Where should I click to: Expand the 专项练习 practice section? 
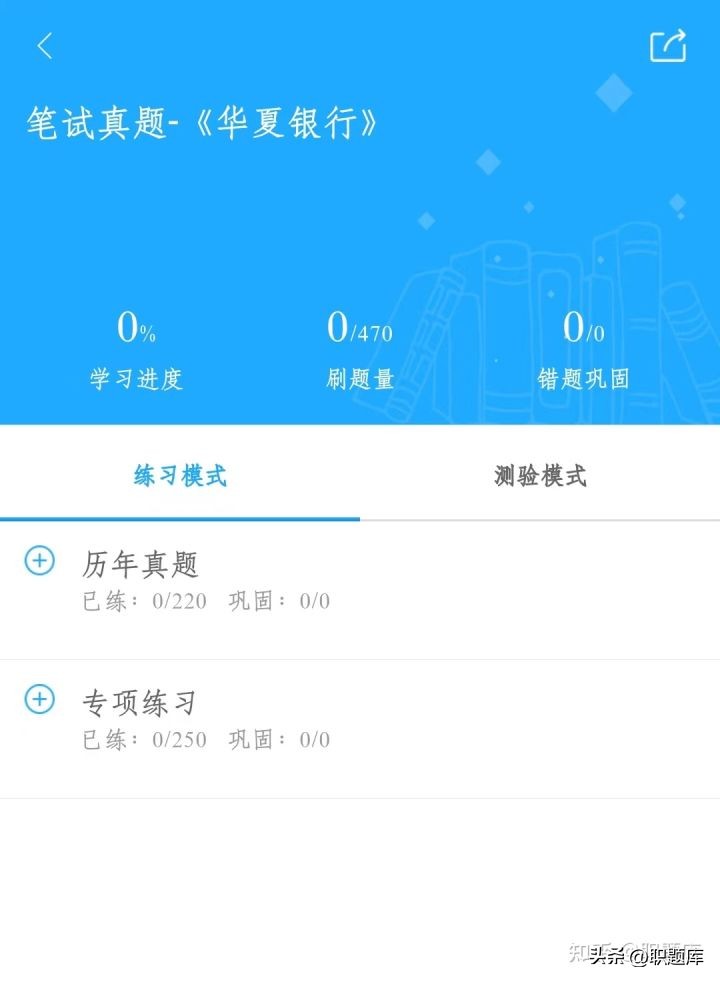click(38, 700)
